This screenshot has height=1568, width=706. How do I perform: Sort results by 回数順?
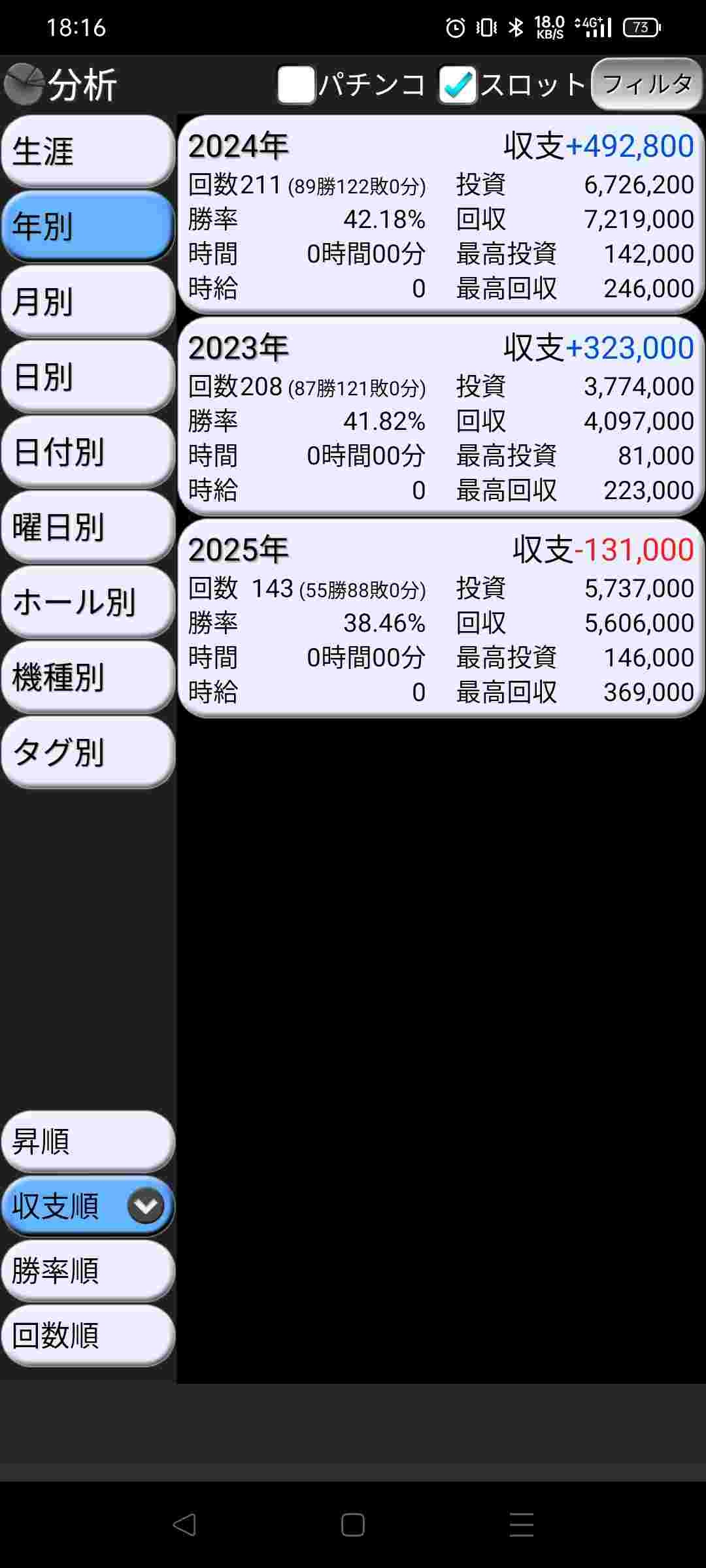[88, 1335]
